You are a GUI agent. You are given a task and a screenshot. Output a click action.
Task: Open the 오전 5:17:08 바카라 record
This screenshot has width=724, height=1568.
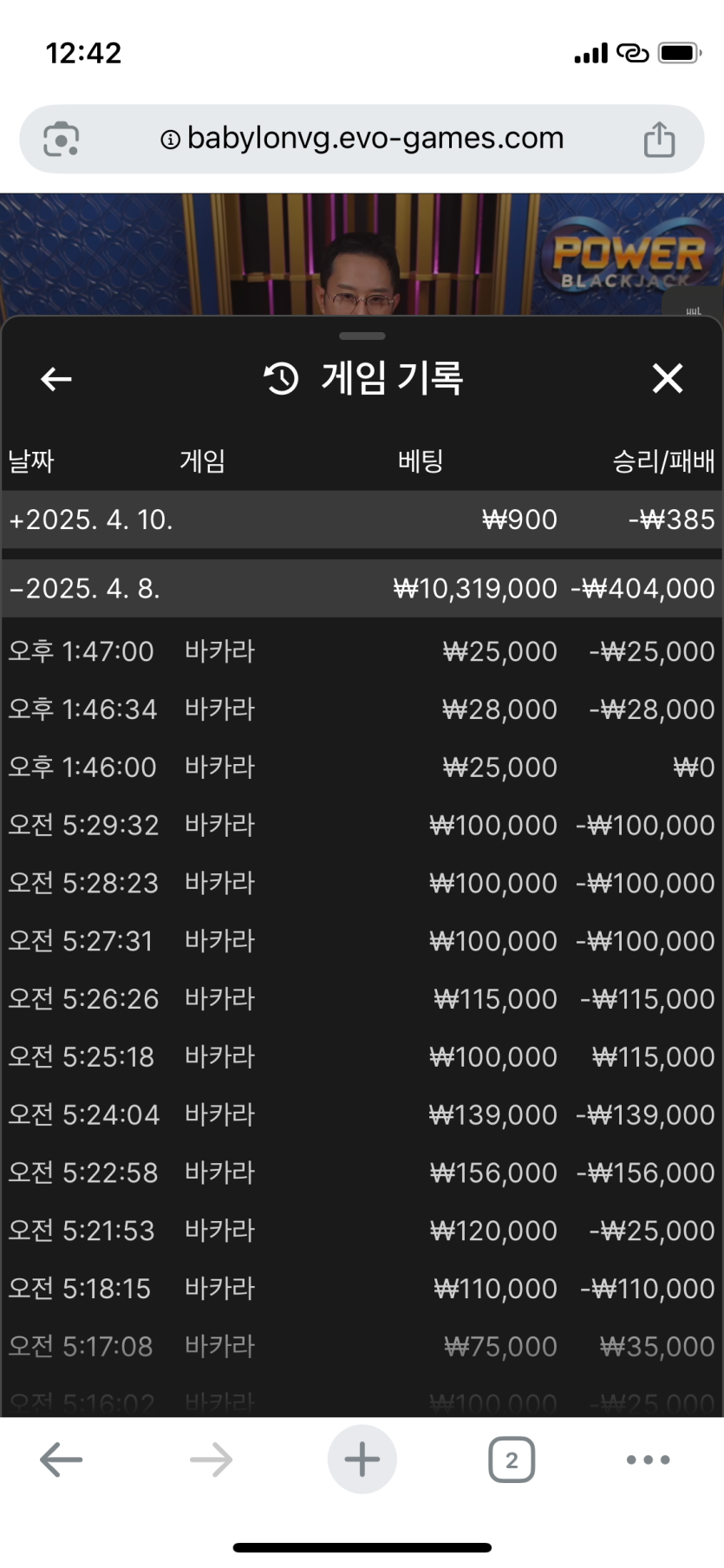click(x=362, y=1346)
